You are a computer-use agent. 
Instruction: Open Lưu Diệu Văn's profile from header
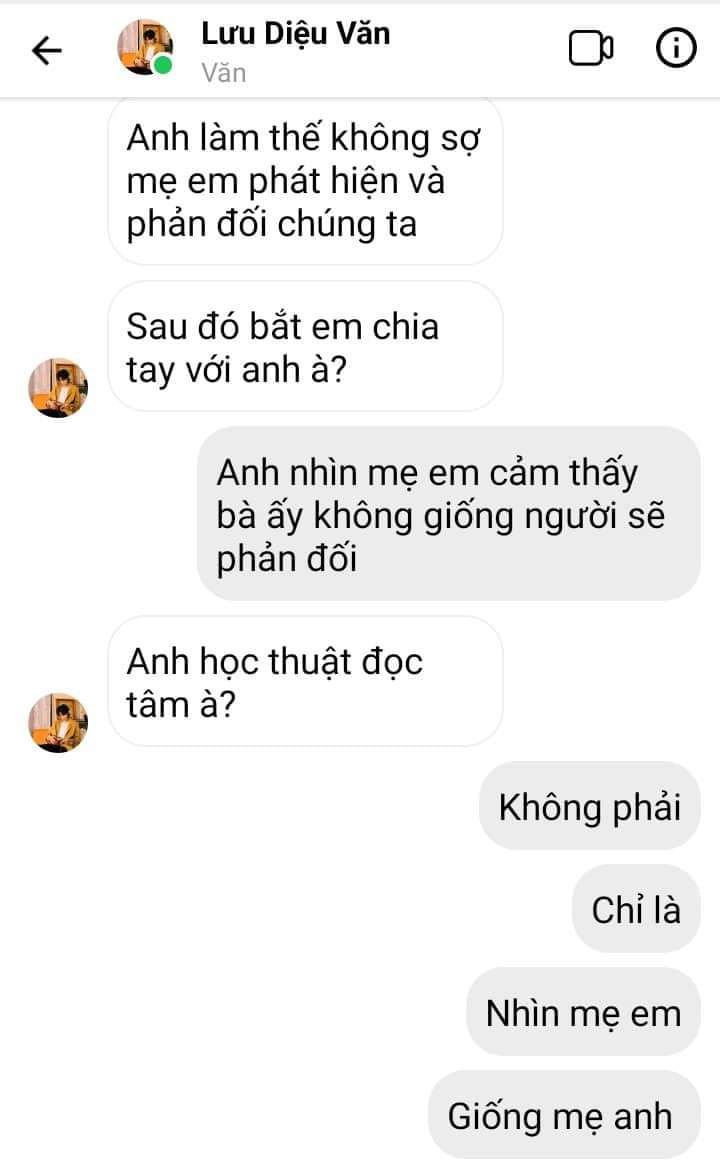(295, 34)
